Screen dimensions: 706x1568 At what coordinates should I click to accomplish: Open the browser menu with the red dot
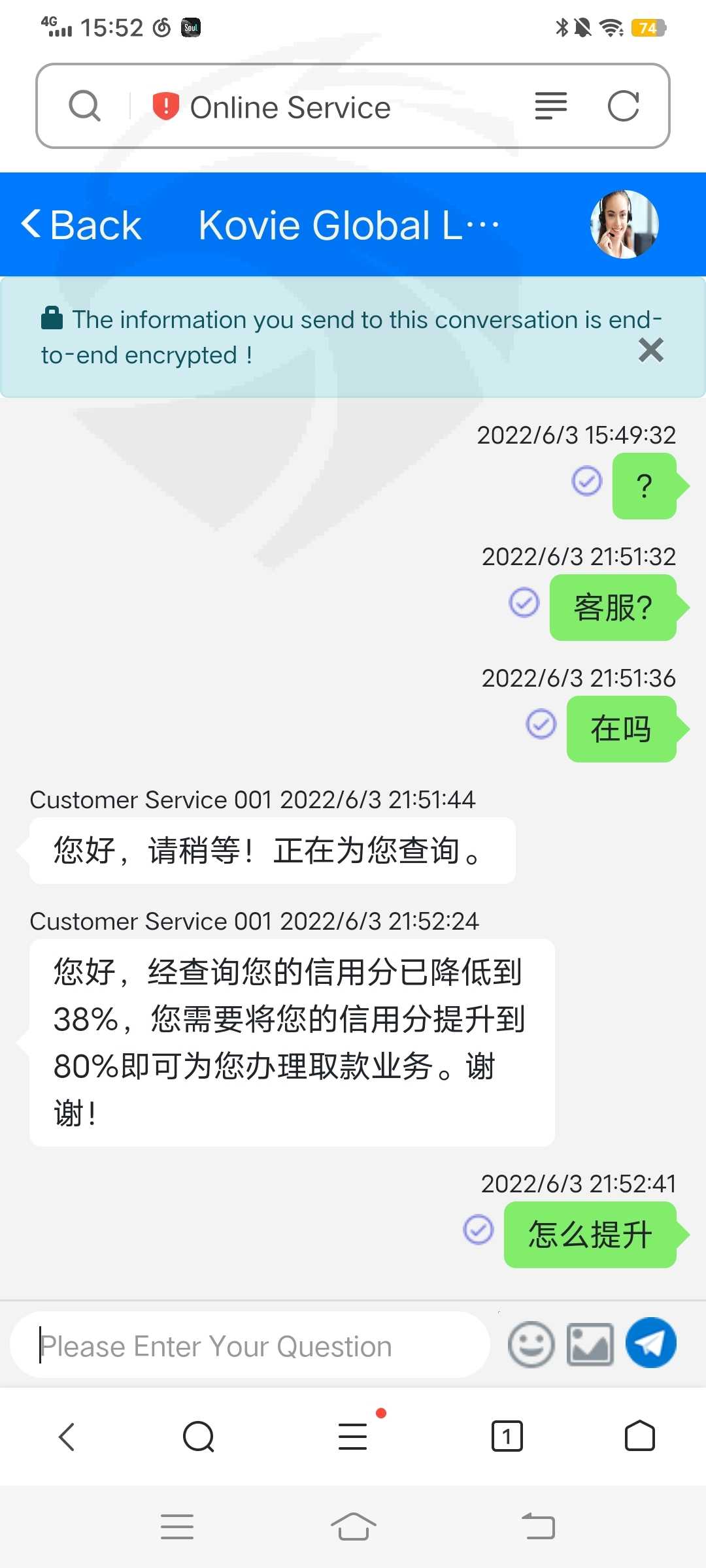coord(354,1436)
